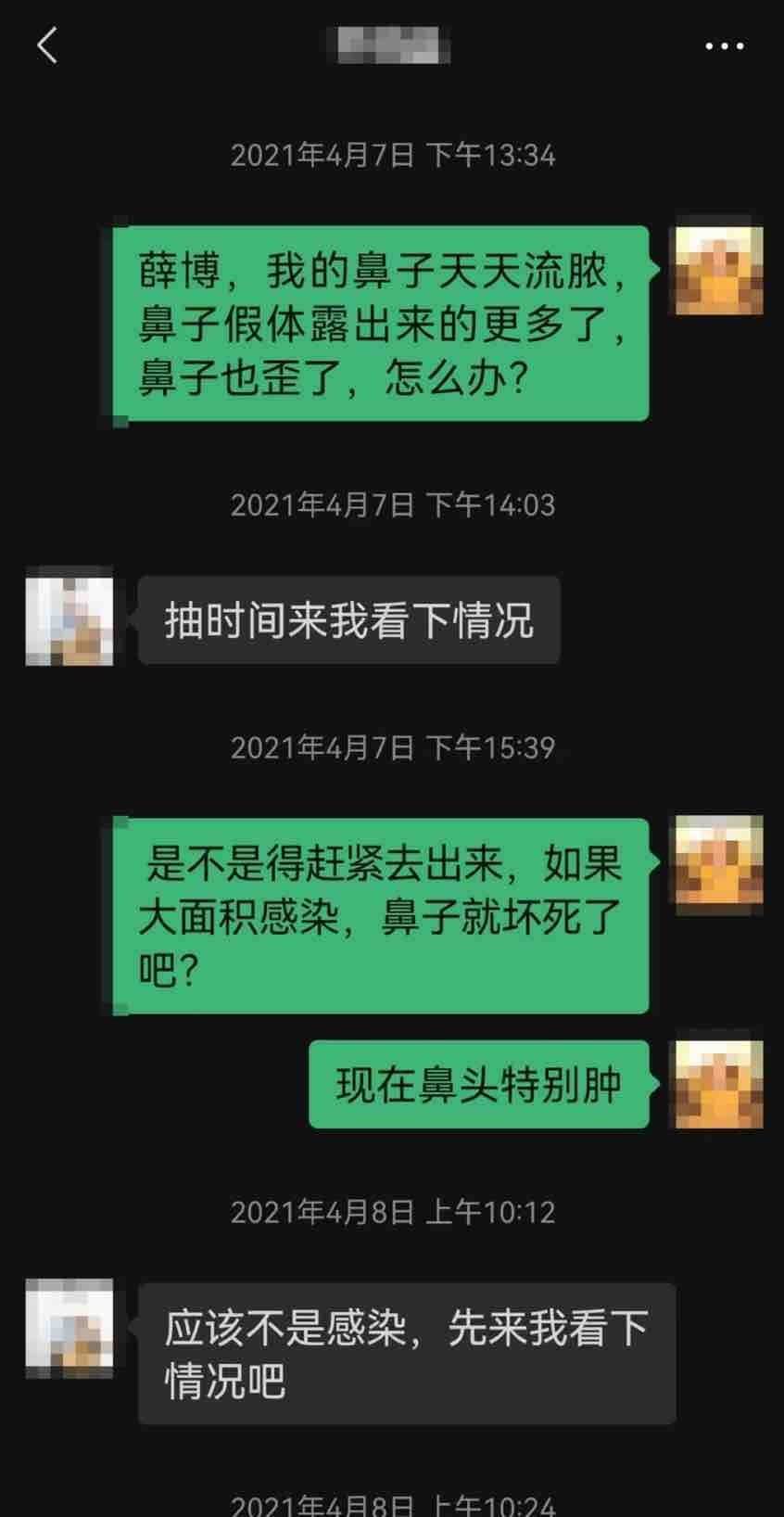Tap sender avatar beside 现在鼻头特别肿
Viewport: 784px width, 1517px height.
pyautogui.click(x=718, y=1084)
